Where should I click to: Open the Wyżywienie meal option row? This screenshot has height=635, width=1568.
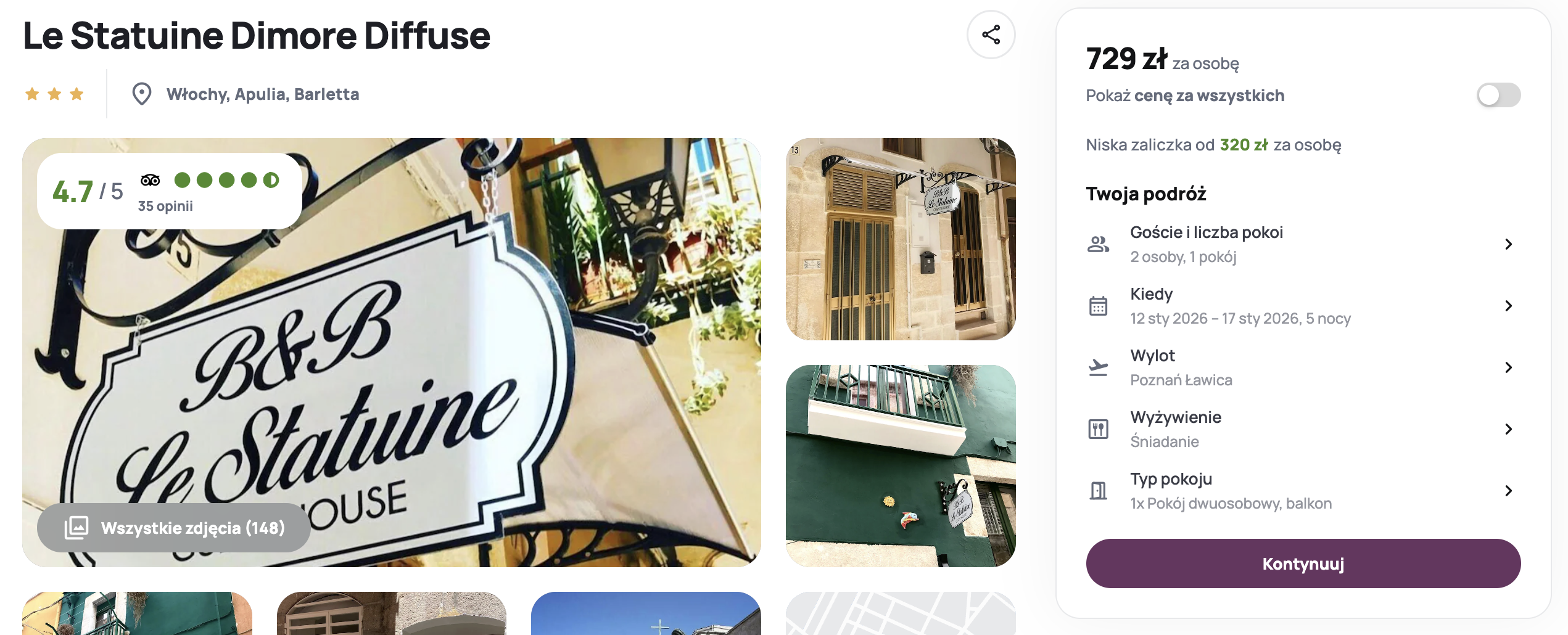pos(1302,429)
